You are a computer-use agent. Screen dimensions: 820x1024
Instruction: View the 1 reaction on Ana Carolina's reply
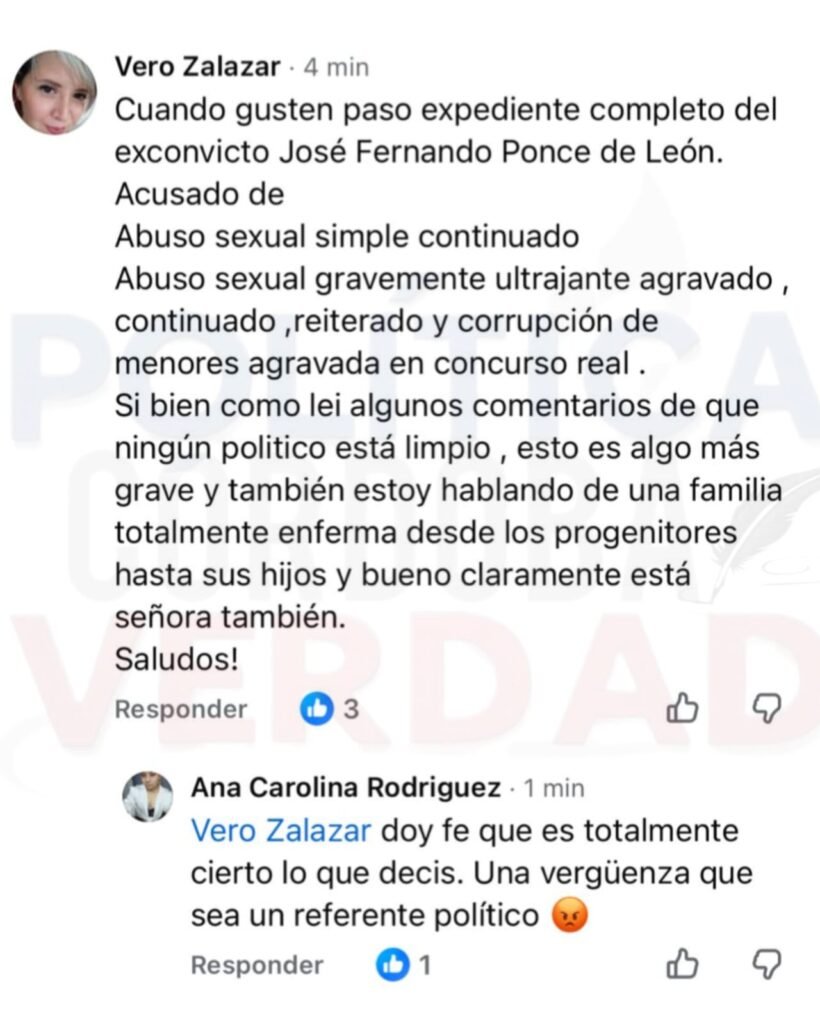(x=405, y=965)
